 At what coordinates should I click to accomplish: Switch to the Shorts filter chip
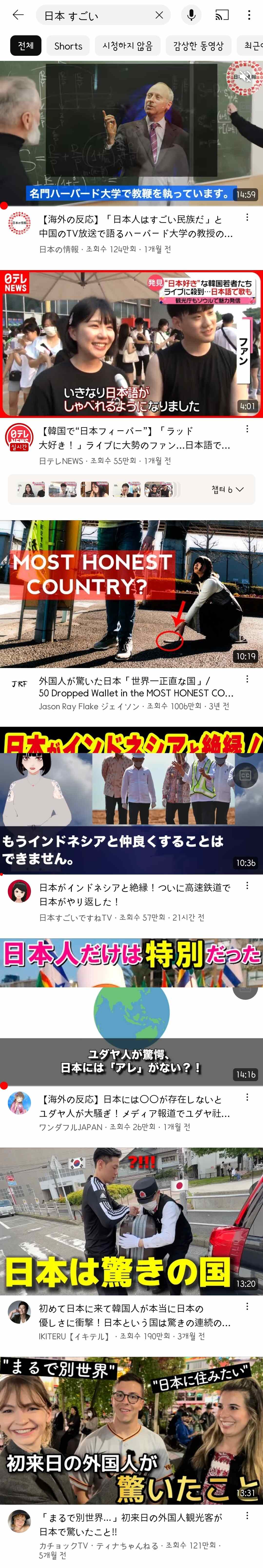[68, 46]
